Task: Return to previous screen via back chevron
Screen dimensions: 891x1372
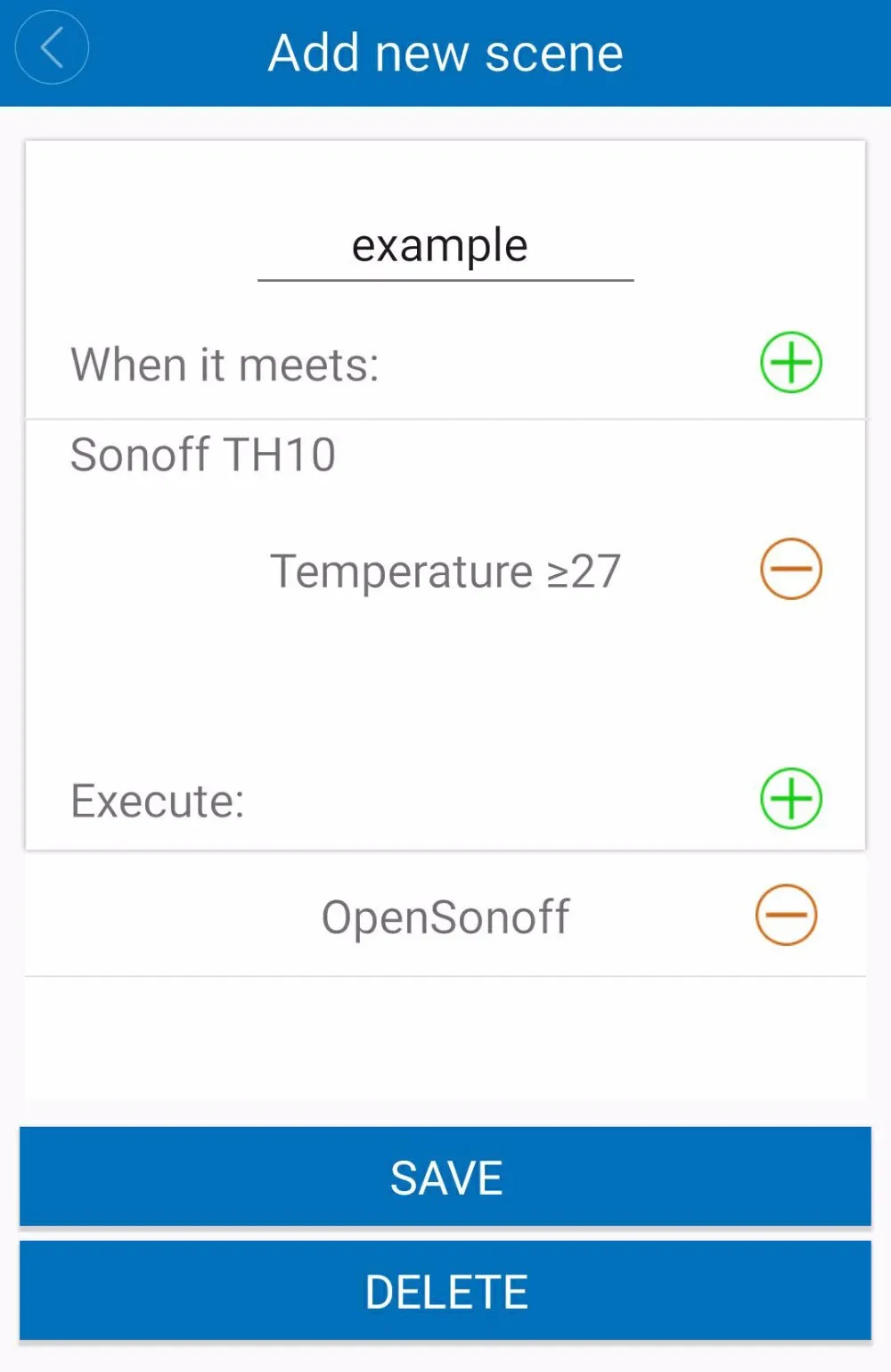Action: coord(51,47)
